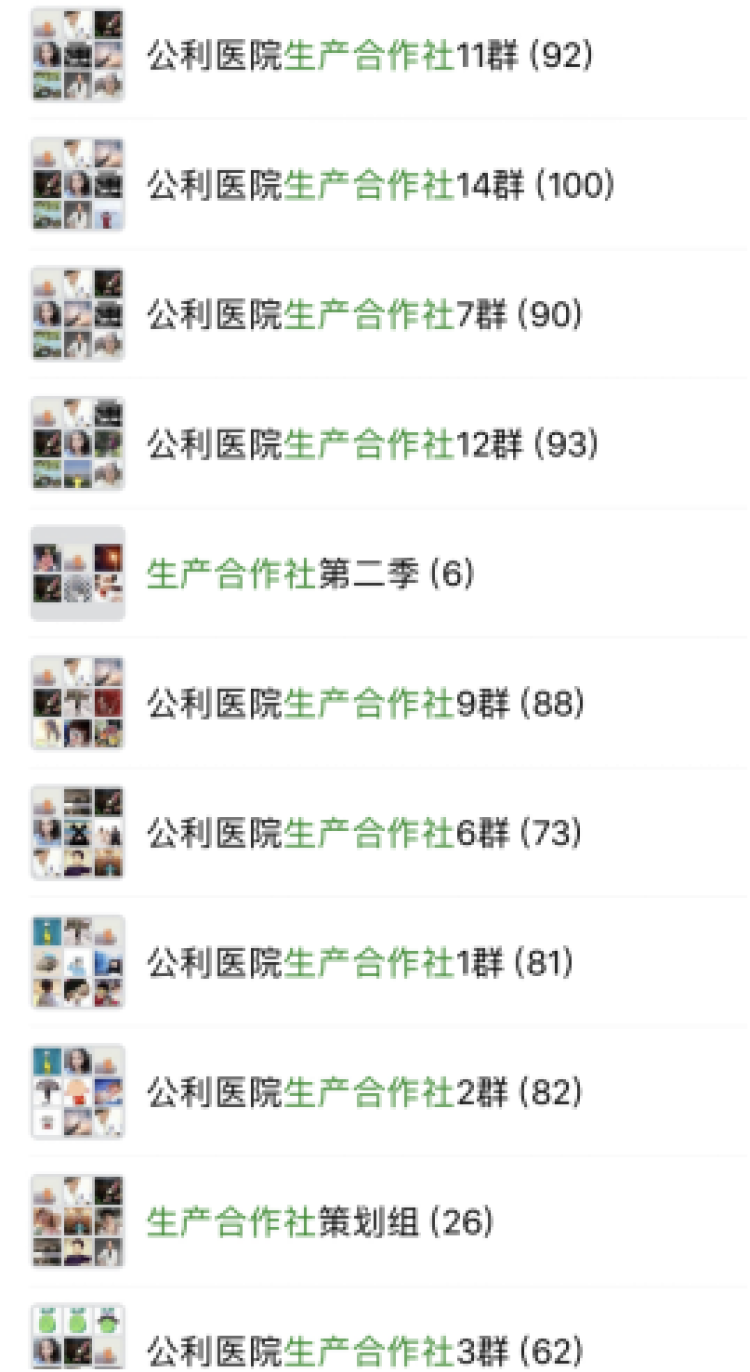
Task: Open the 生产合作社策划组 group
Action: tap(320, 1222)
